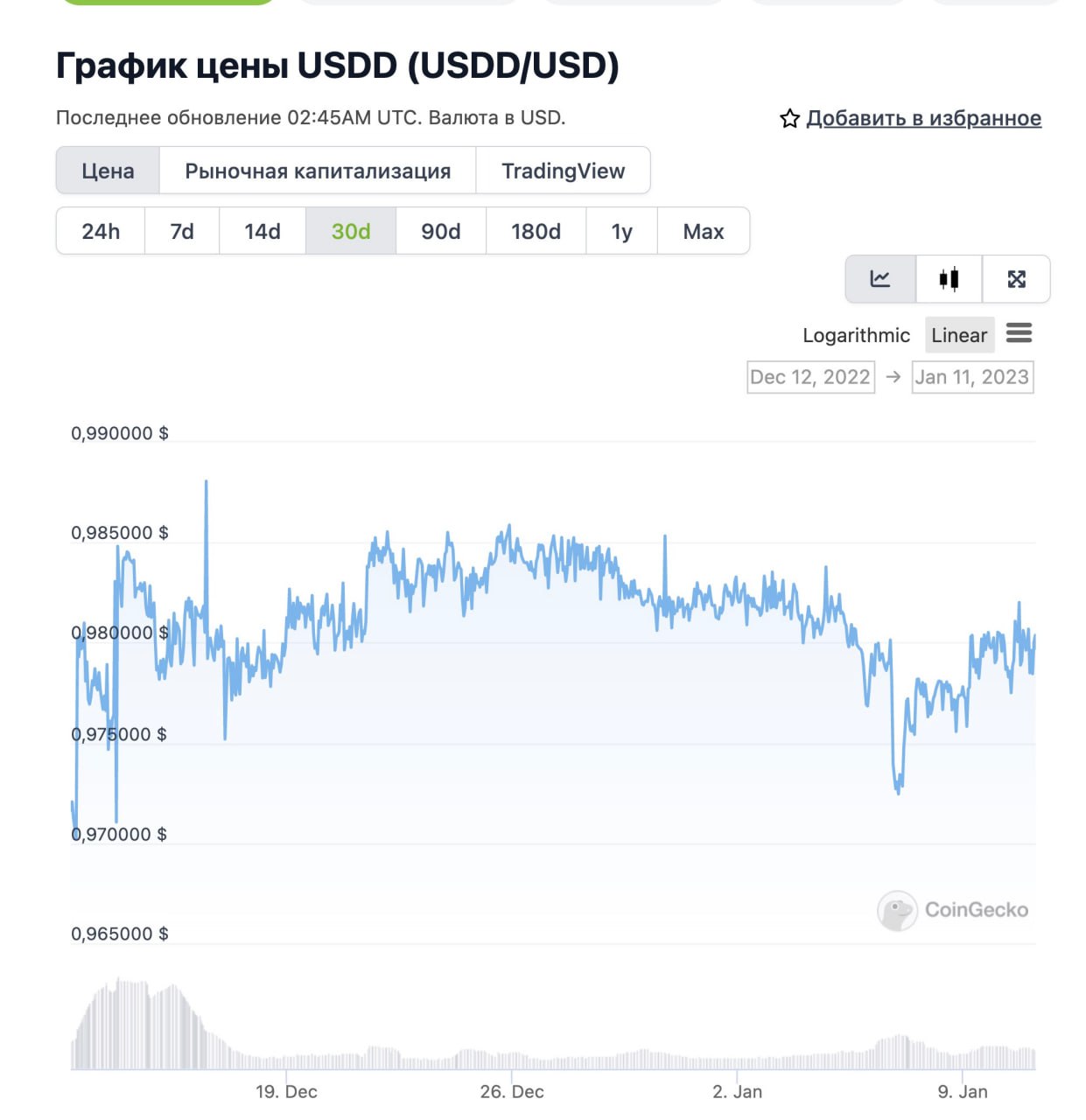Select the 24h time range

tap(101, 231)
